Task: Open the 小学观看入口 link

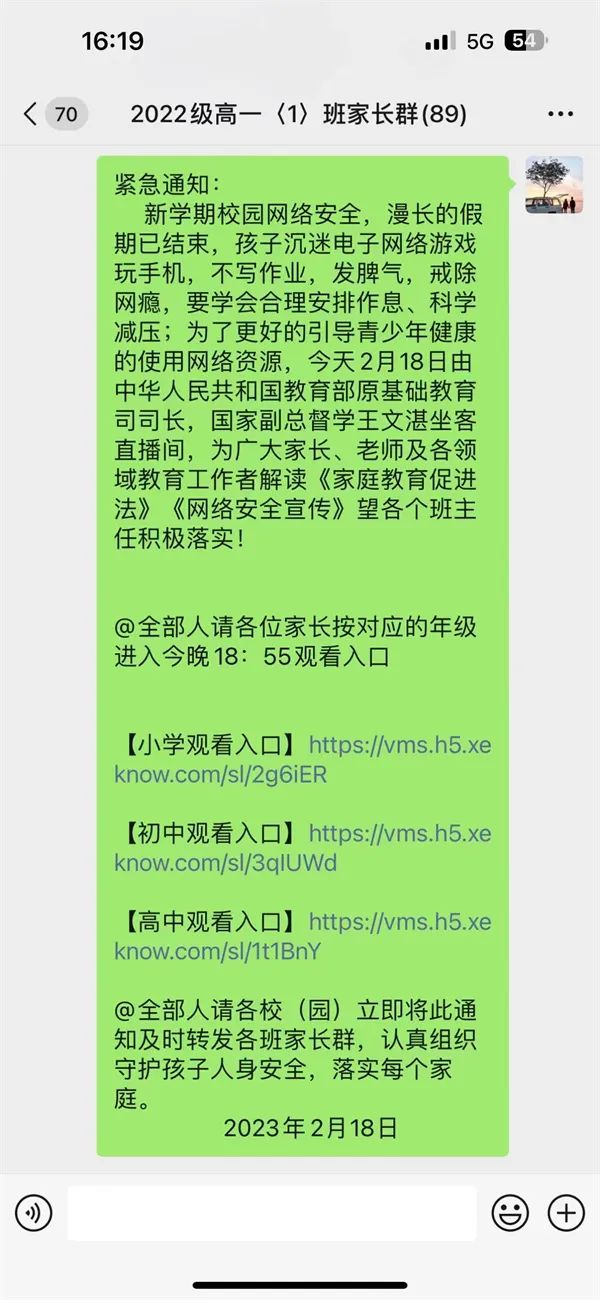Action: [x=302, y=759]
